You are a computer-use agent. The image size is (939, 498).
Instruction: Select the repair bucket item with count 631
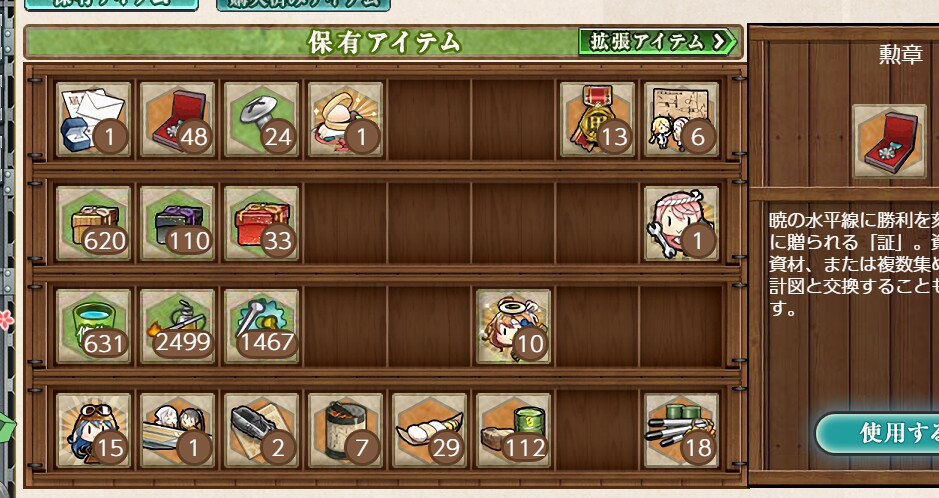pos(92,326)
